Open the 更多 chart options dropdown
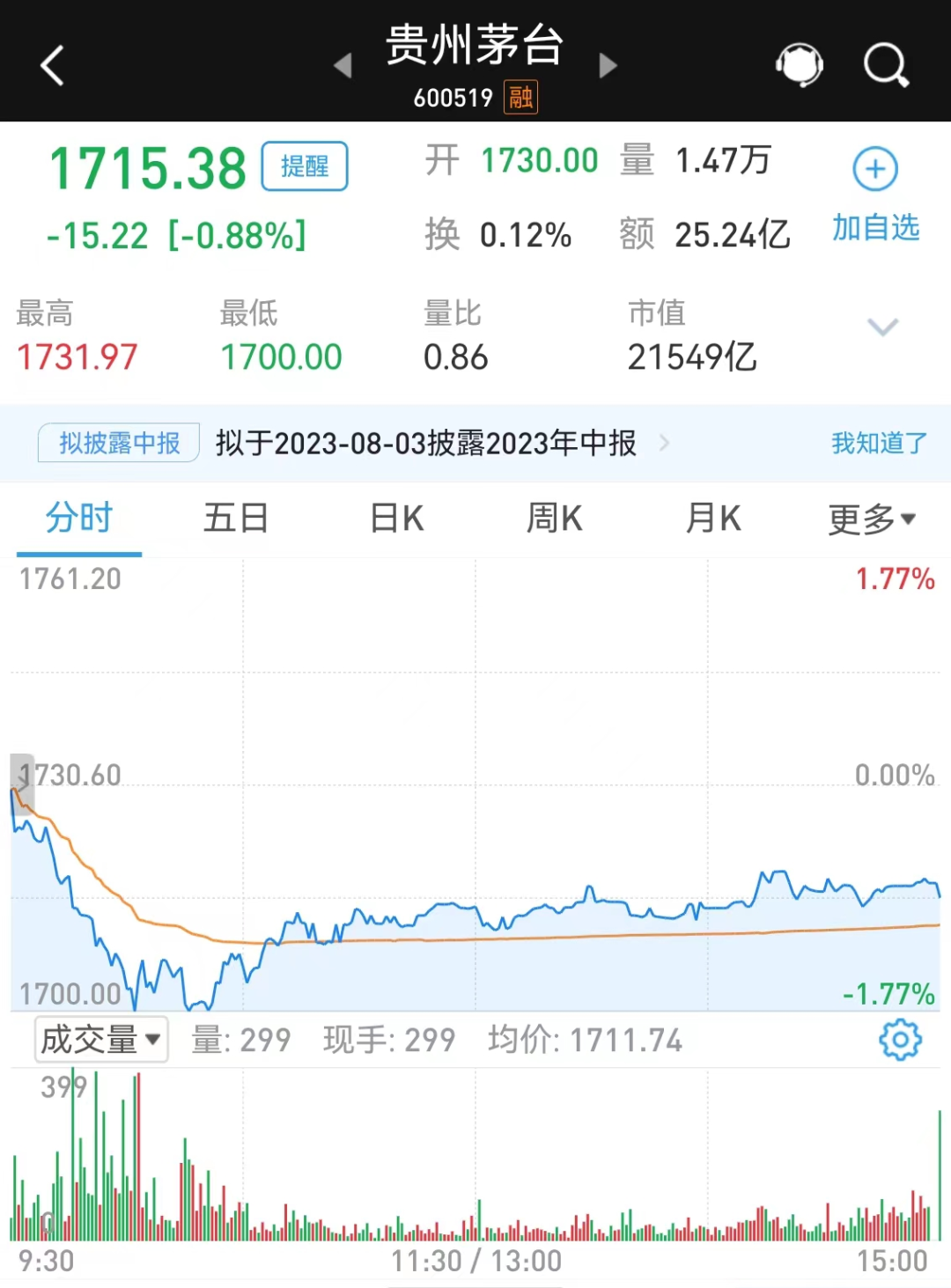Viewport: 951px width, 1288px height. (872, 519)
